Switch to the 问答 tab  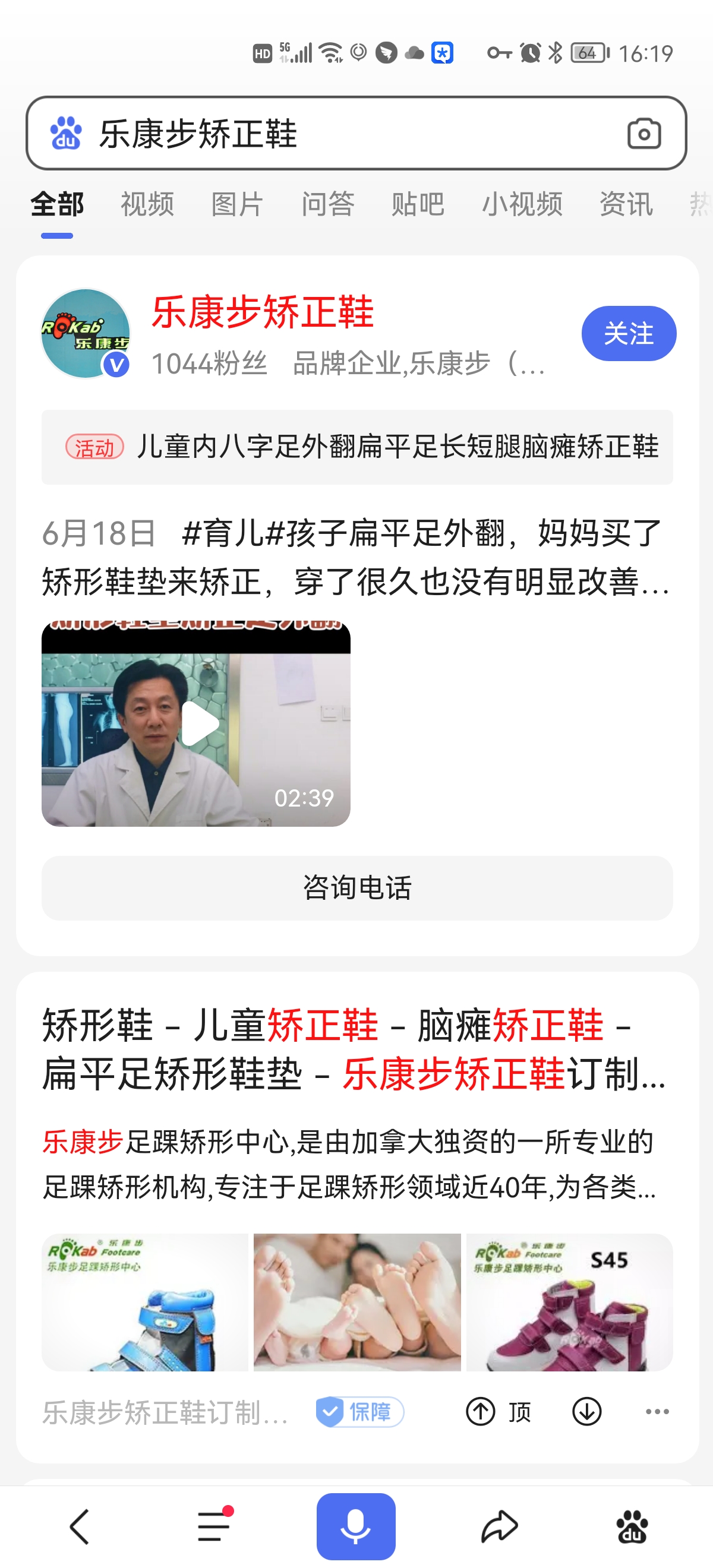point(327,204)
